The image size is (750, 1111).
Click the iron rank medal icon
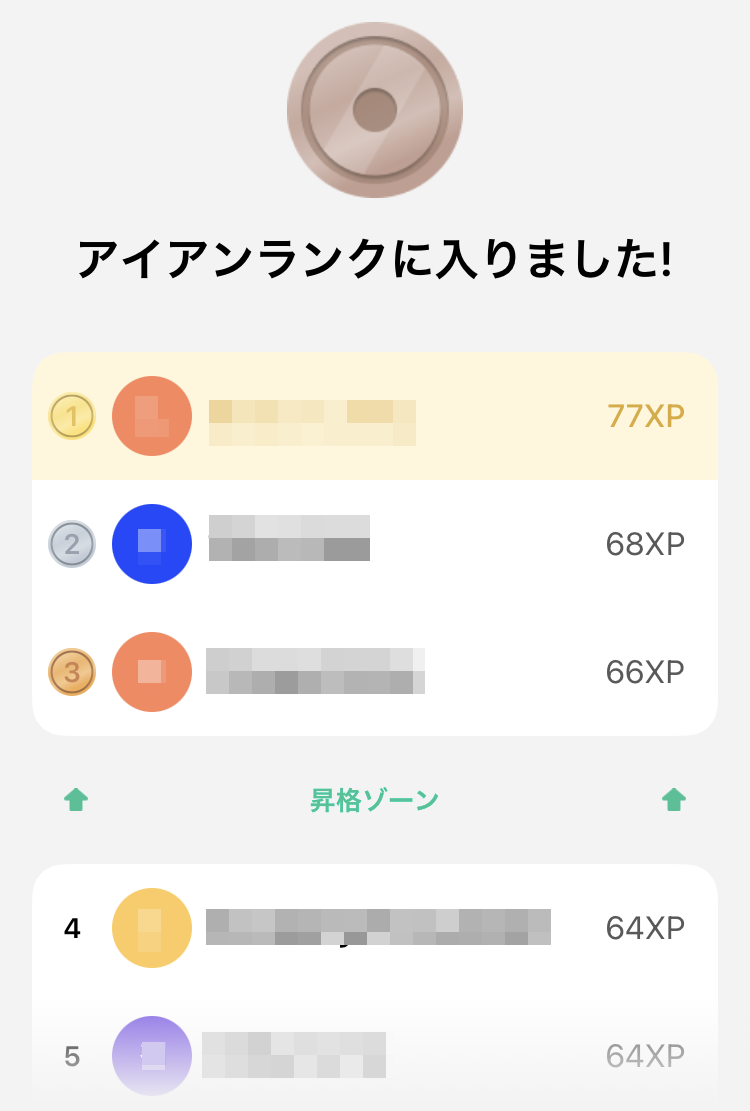375,110
